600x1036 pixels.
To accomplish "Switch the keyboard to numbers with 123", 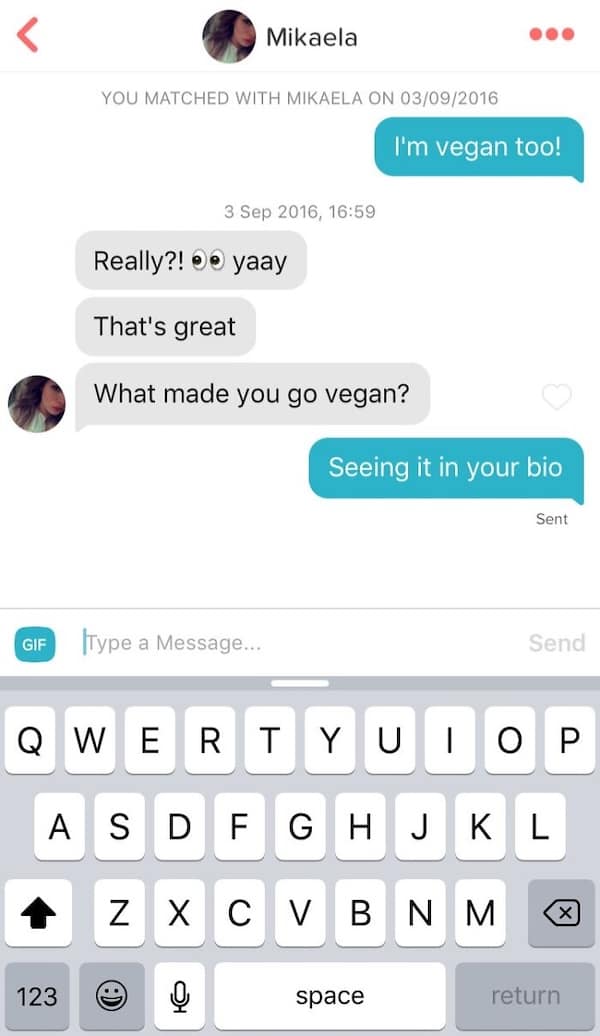I will (37, 996).
